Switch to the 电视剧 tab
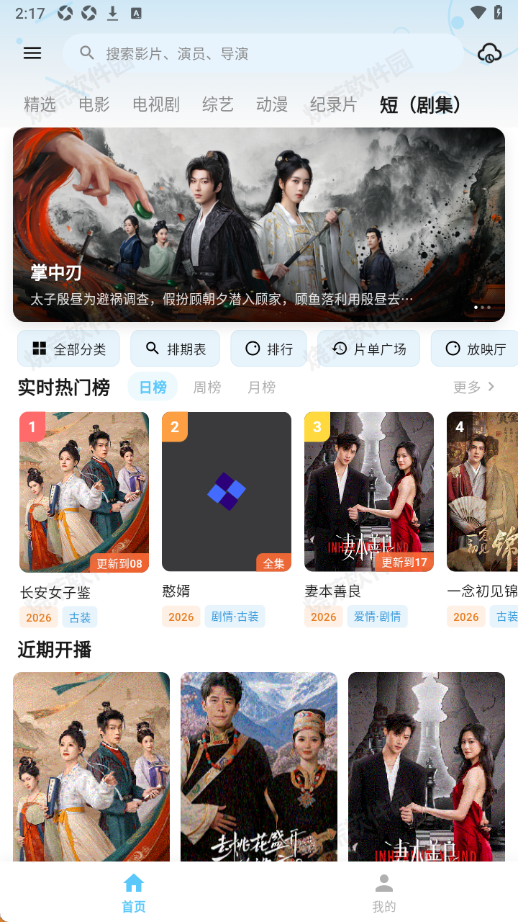Image resolution: width=518 pixels, height=922 pixels. [x=156, y=105]
